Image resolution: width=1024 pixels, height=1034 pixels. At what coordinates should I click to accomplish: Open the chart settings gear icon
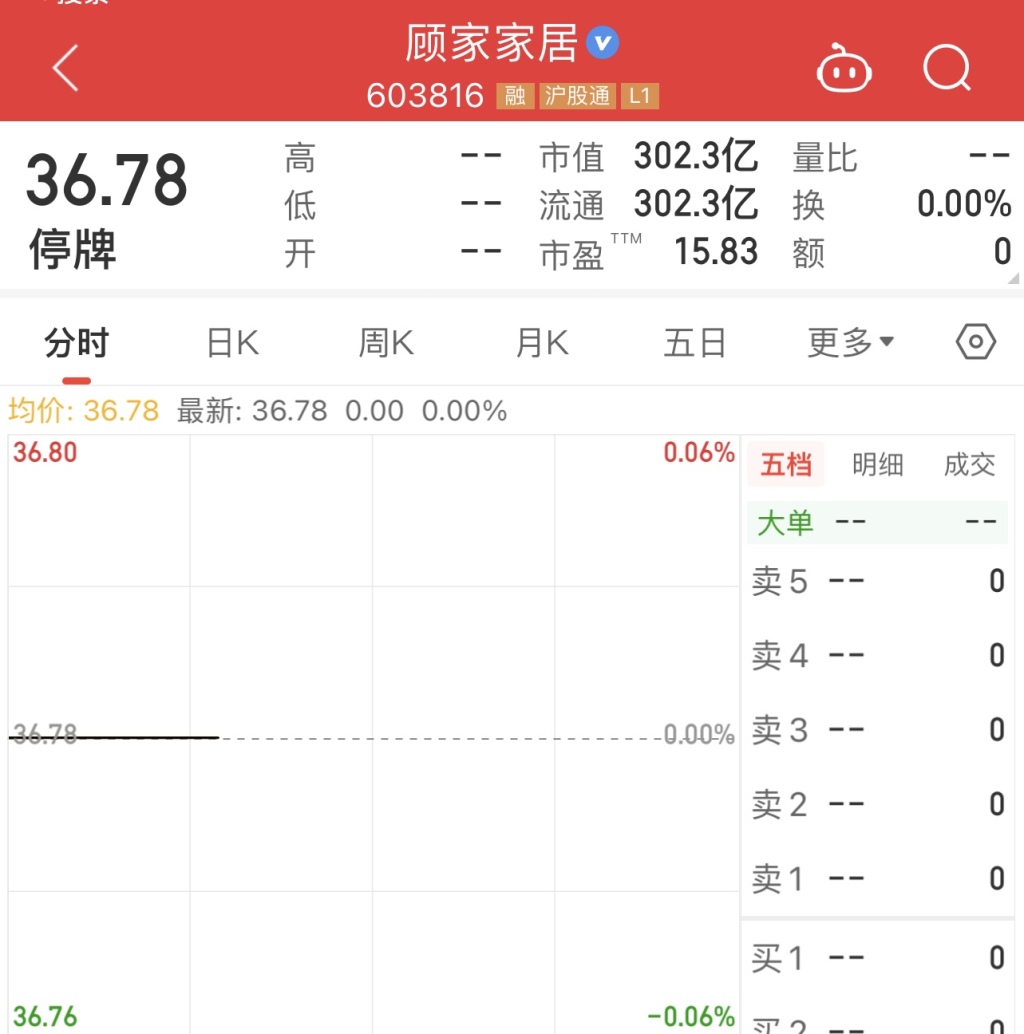pyautogui.click(x=975, y=342)
